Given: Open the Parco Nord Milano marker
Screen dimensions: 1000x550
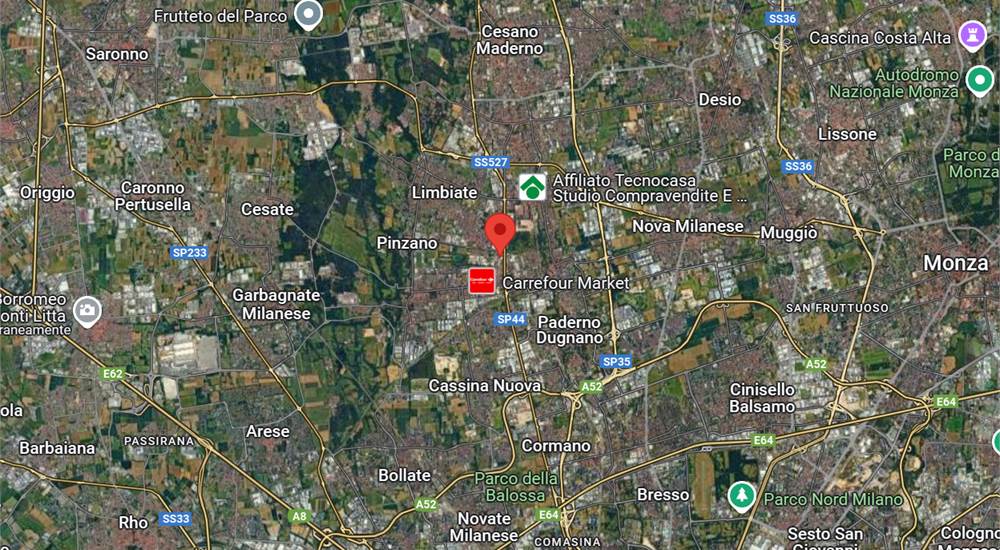Looking at the screenshot, I should tap(741, 496).
